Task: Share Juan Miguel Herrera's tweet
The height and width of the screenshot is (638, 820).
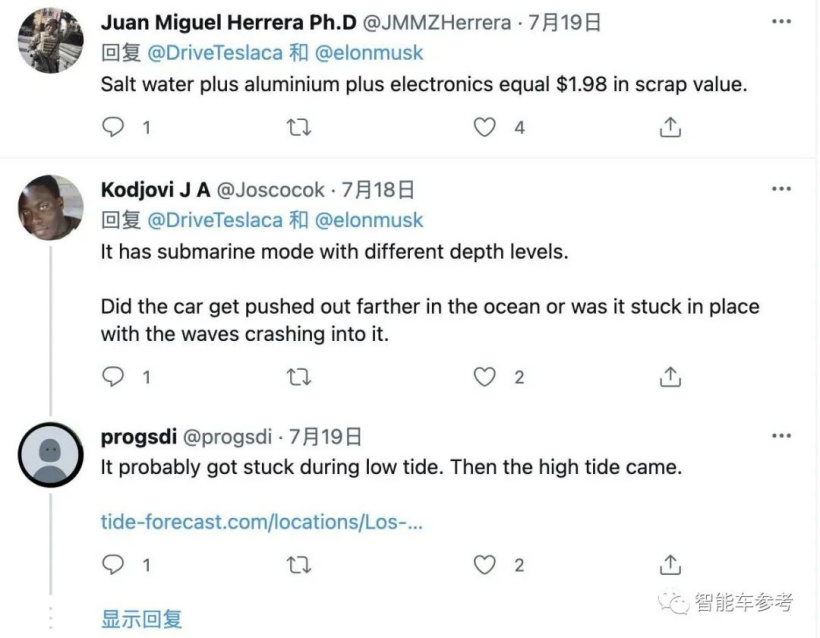Action: [670, 127]
